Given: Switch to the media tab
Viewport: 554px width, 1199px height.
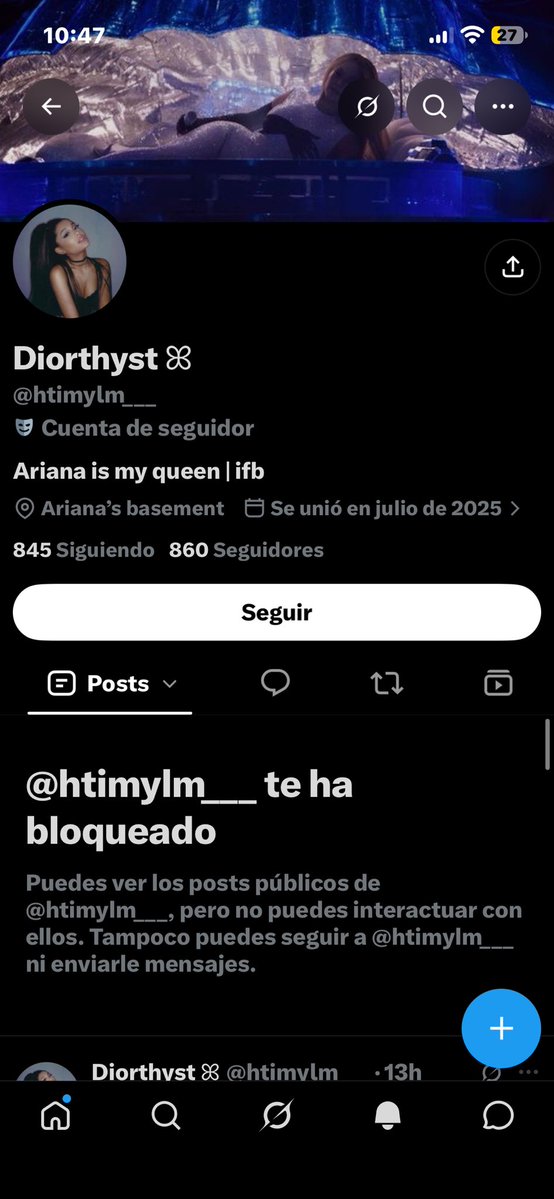Looking at the screenshot, I should point(498,683).
